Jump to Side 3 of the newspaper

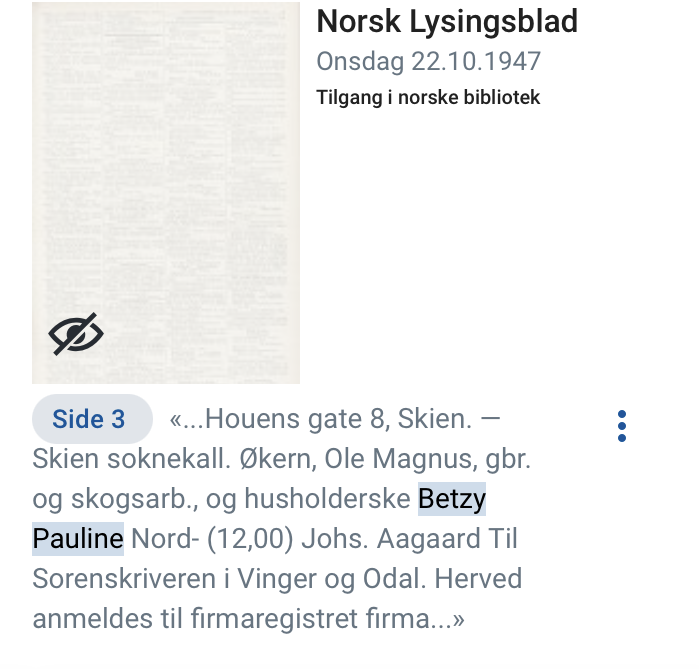(90, 419)
